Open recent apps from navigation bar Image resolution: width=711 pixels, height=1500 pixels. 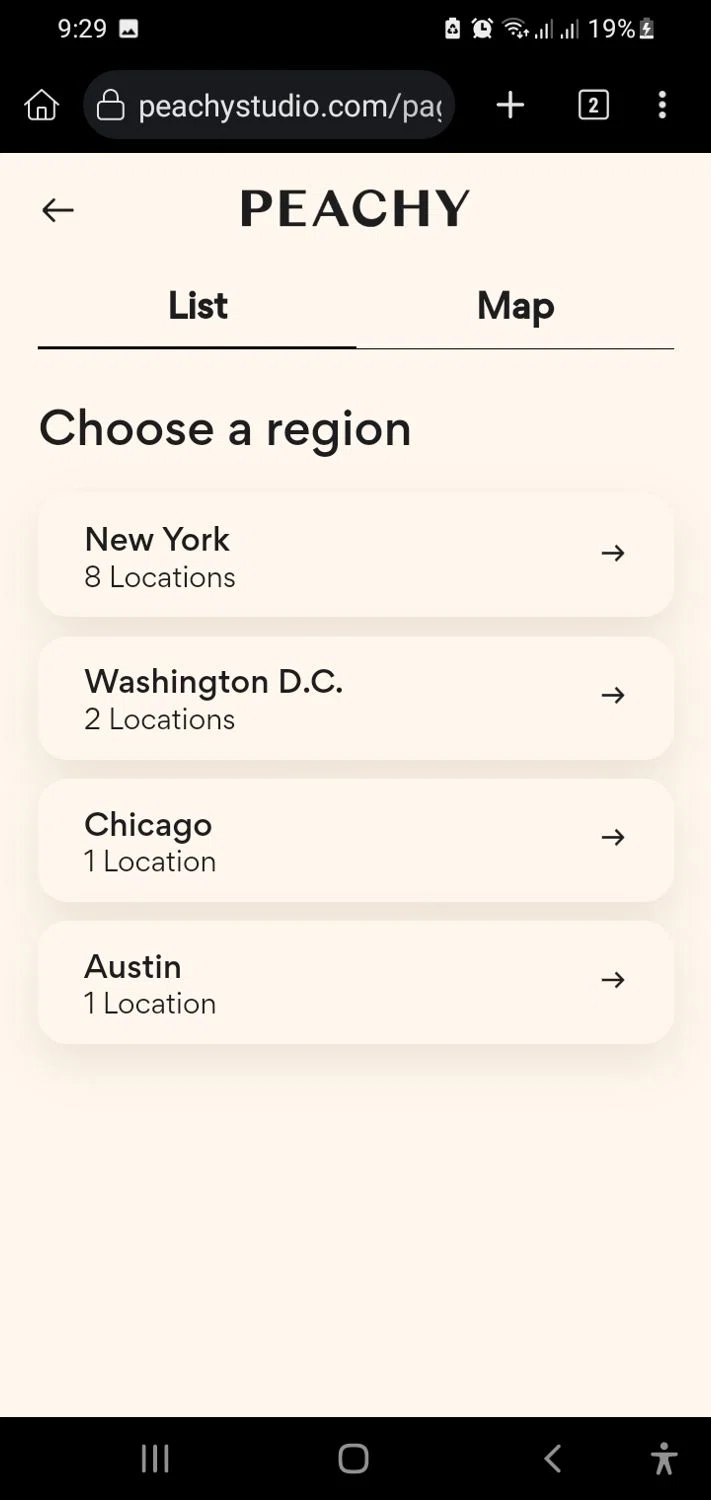pyautogui.click(x=155, y=1459)
